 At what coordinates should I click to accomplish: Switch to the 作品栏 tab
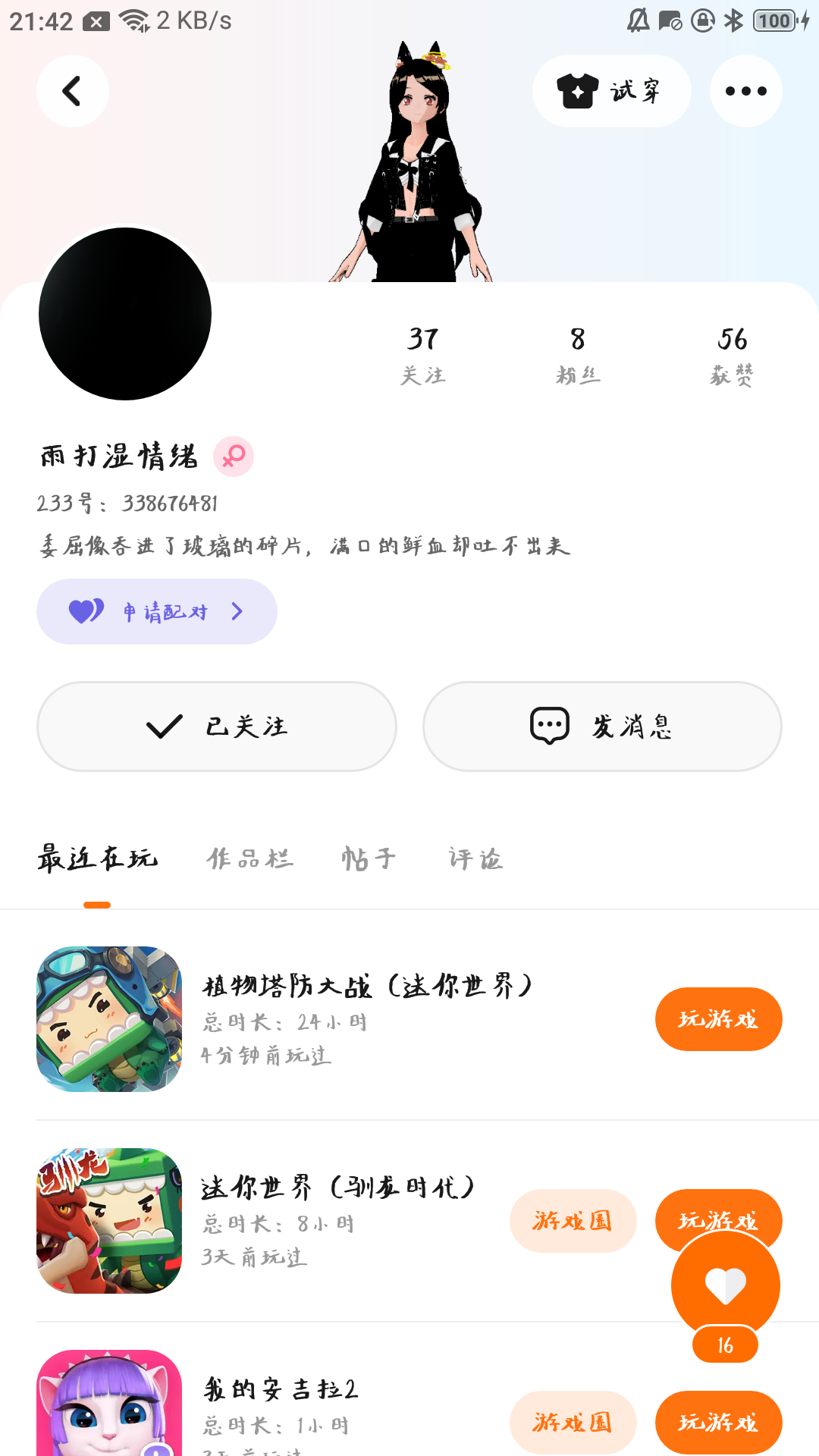250,858
